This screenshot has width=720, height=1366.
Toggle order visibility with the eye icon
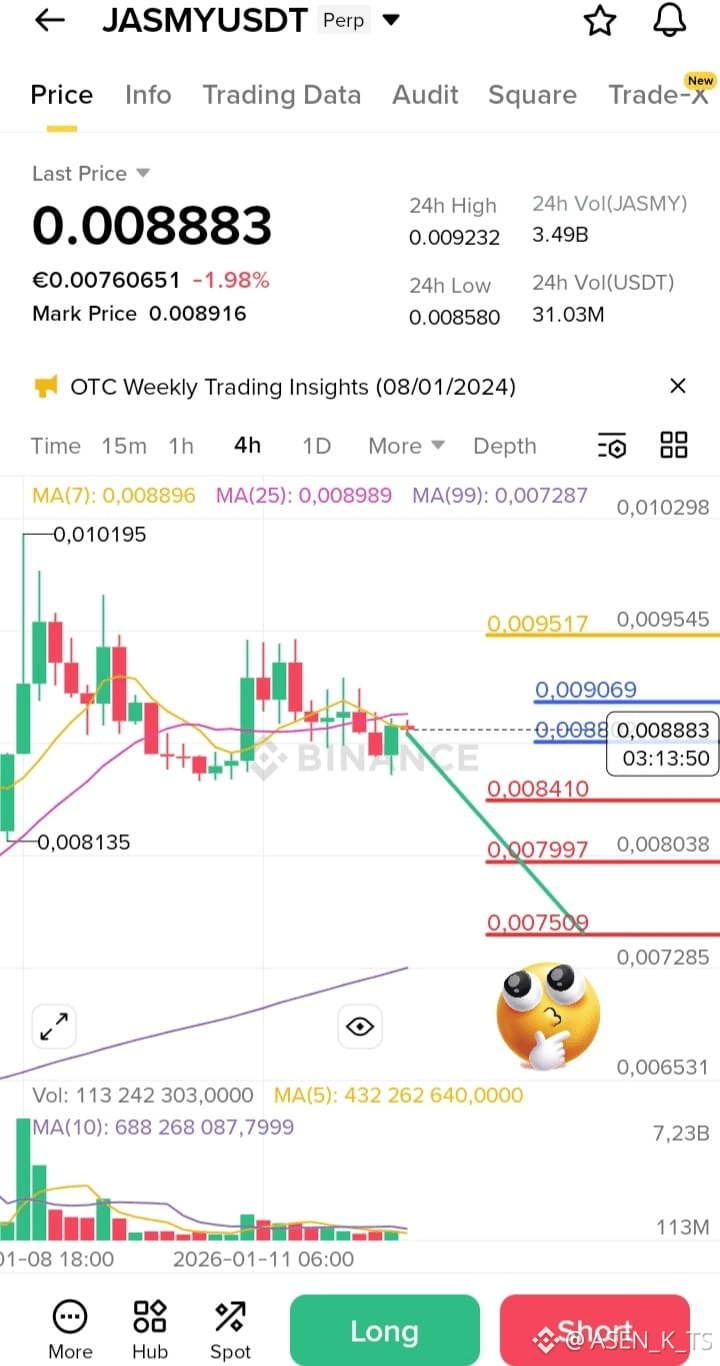click(359, 1026)
